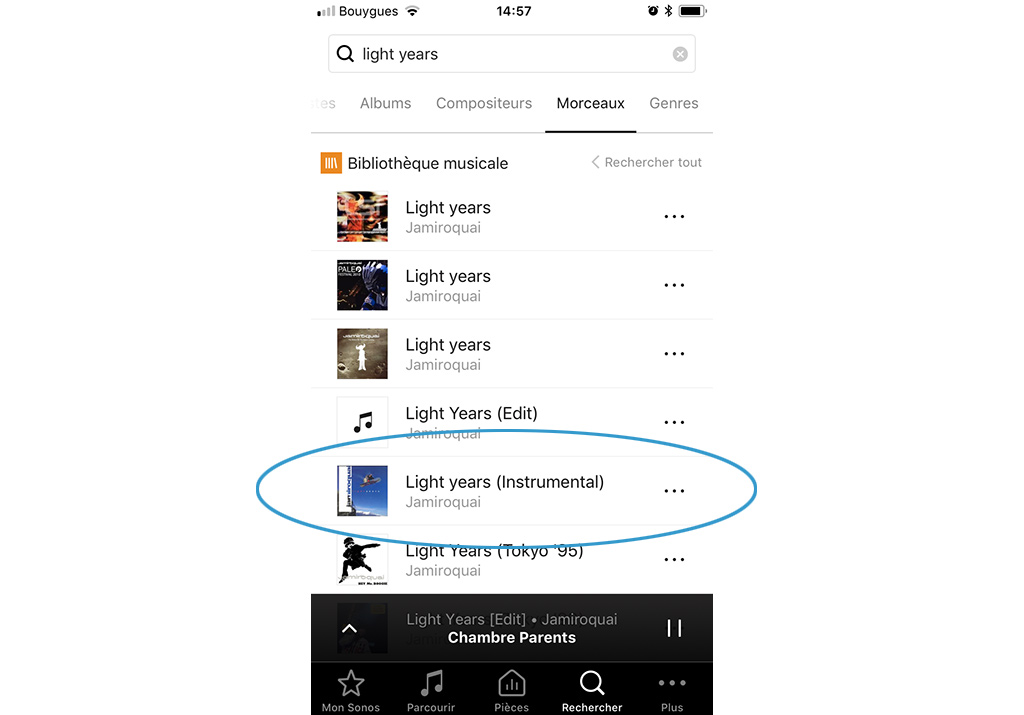The image size is (1024, 715).
Task: Open the Parcourir tab
Action: click(x=431, y=690)
